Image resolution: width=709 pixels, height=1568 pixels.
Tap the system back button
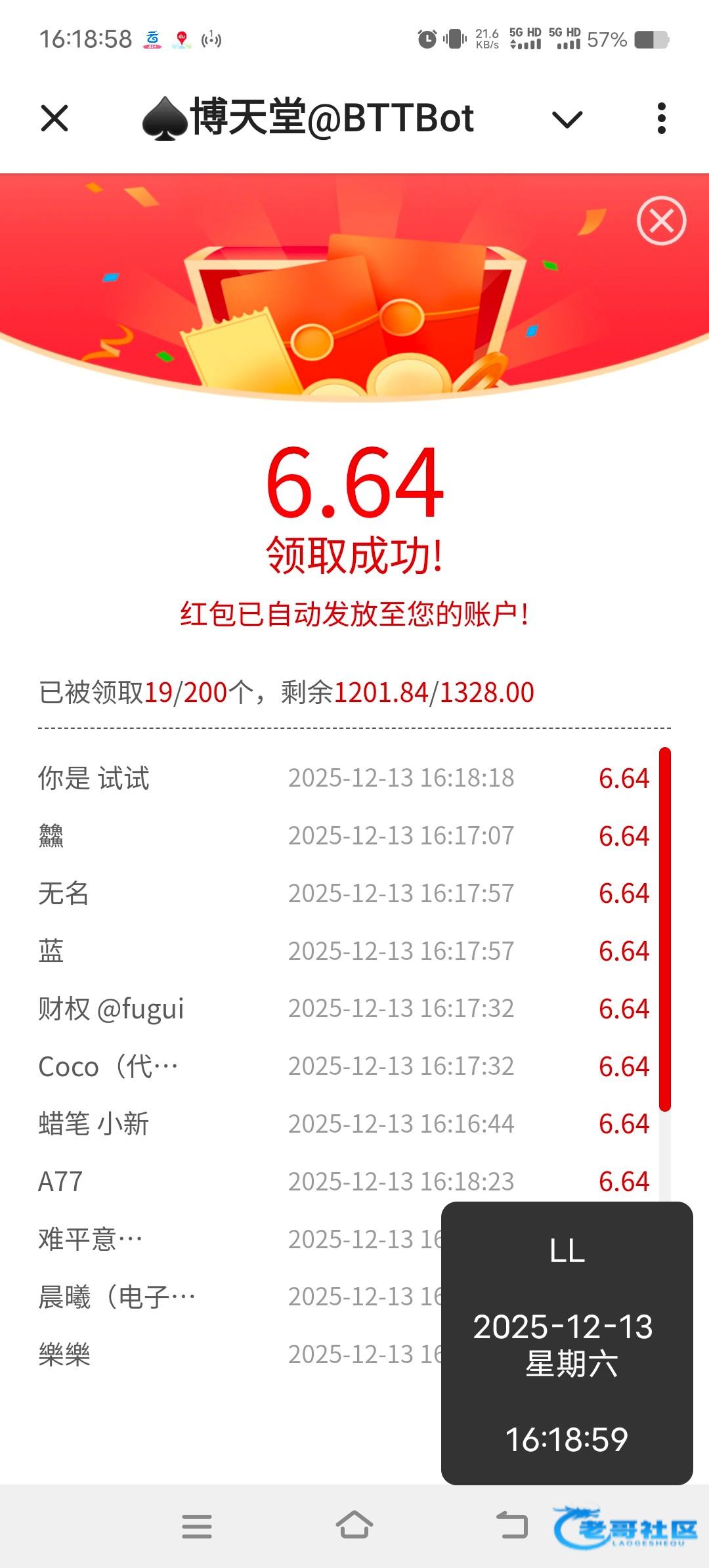click(512, 1525)
